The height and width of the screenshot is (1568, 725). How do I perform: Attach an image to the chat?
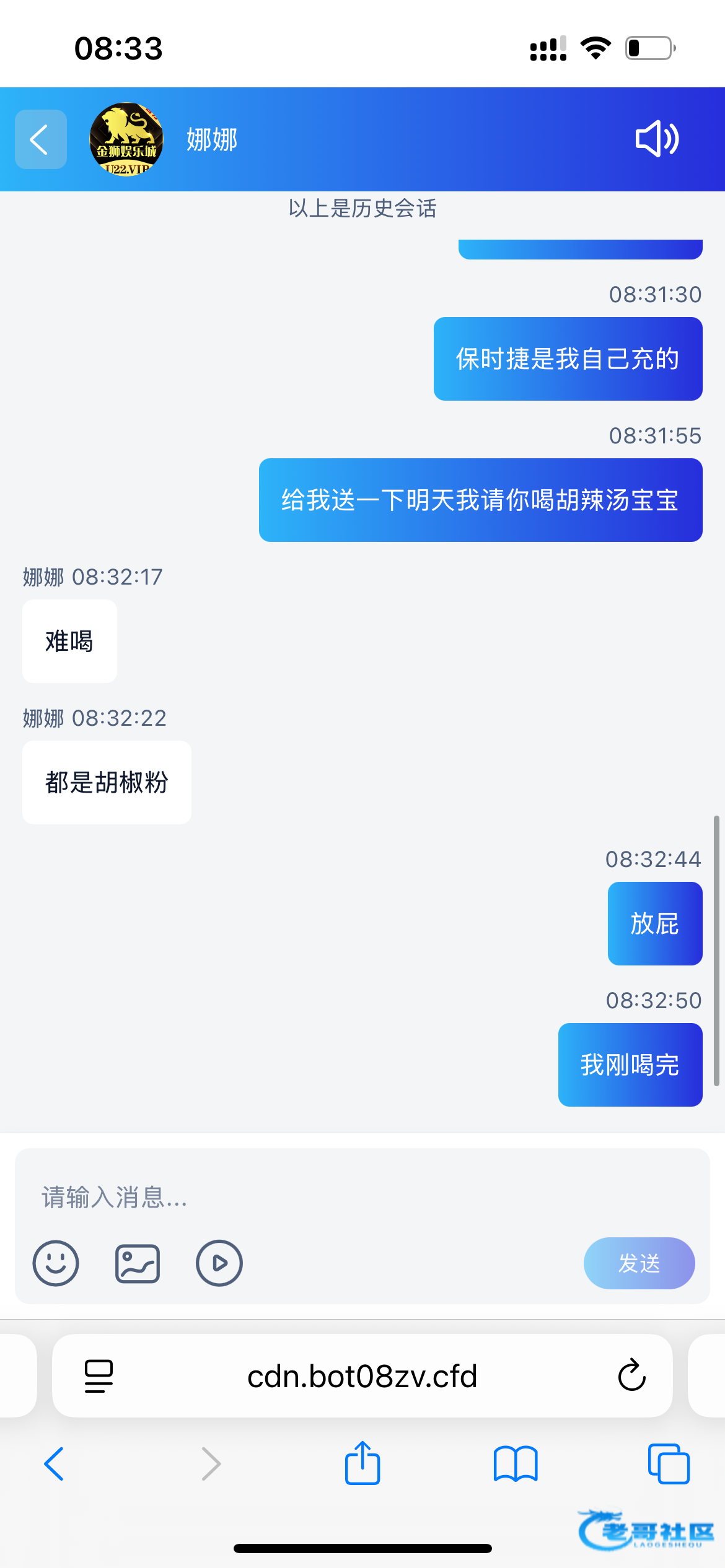138,1263
